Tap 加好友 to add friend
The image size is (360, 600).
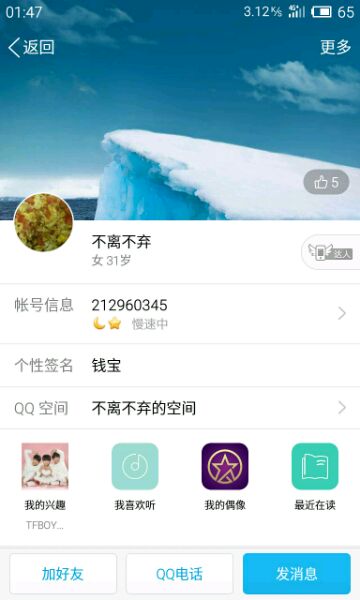tap(63, 574)
